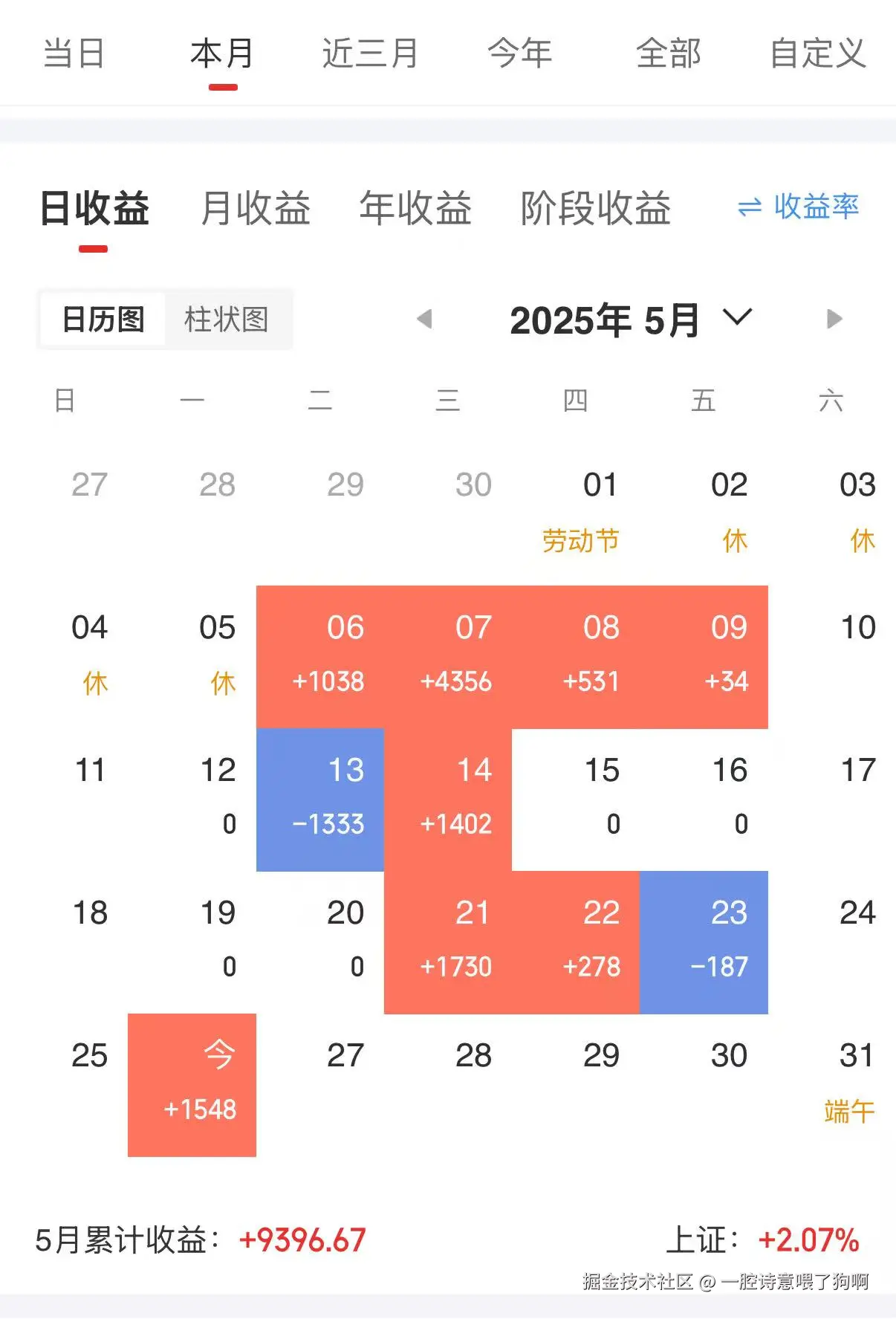Image resolution: width=896 pixels, height=1319 pixels.
Task: Select the 全部 time range
Action: [669, 53]
